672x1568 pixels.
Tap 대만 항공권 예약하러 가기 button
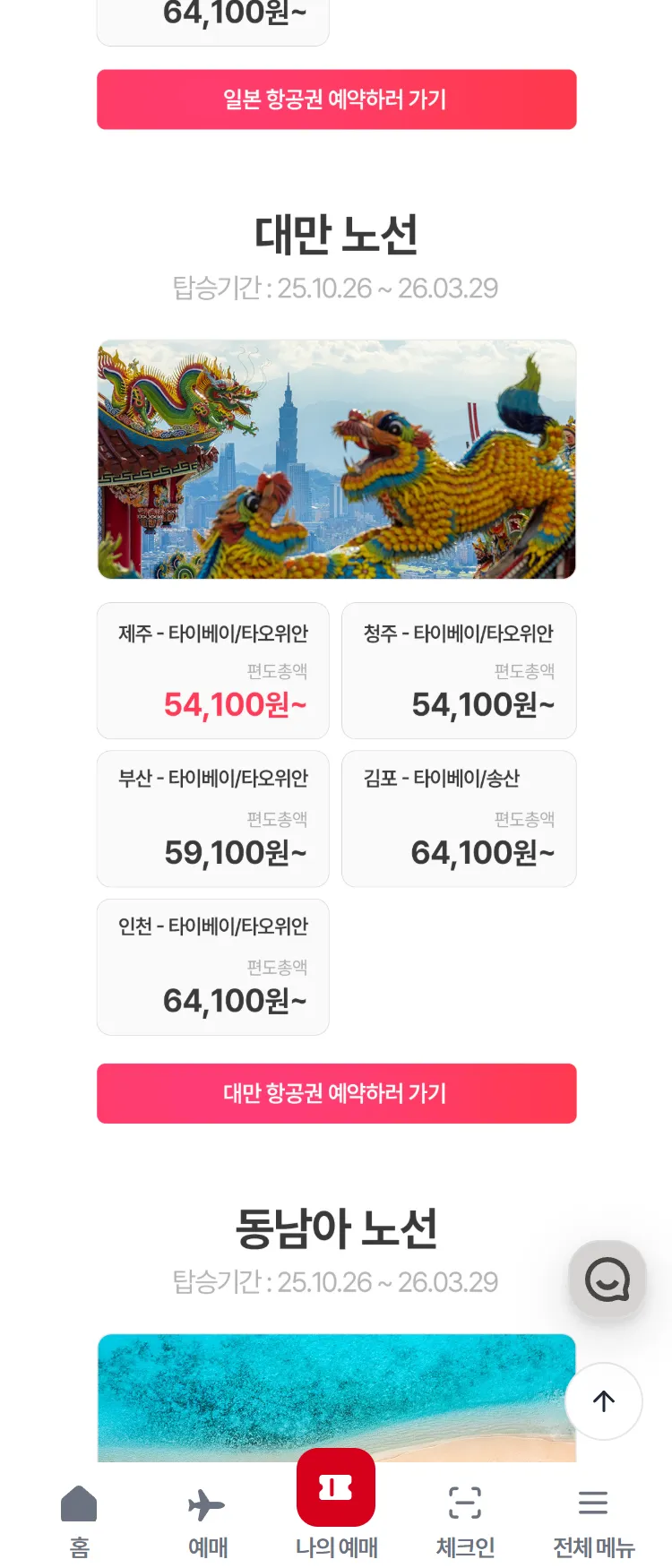(336, 1093)
